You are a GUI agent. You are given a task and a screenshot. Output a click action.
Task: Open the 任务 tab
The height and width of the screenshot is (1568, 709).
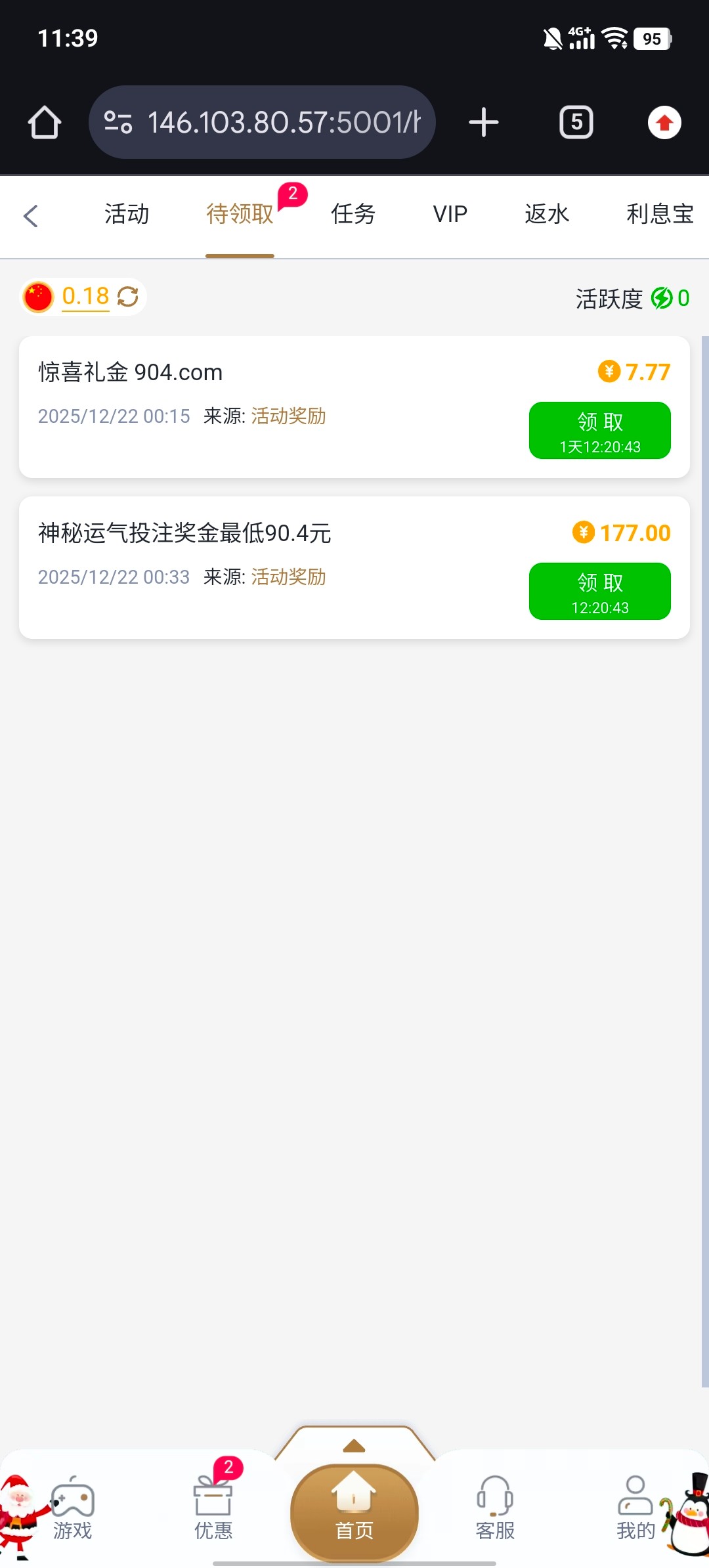(353, 214)
